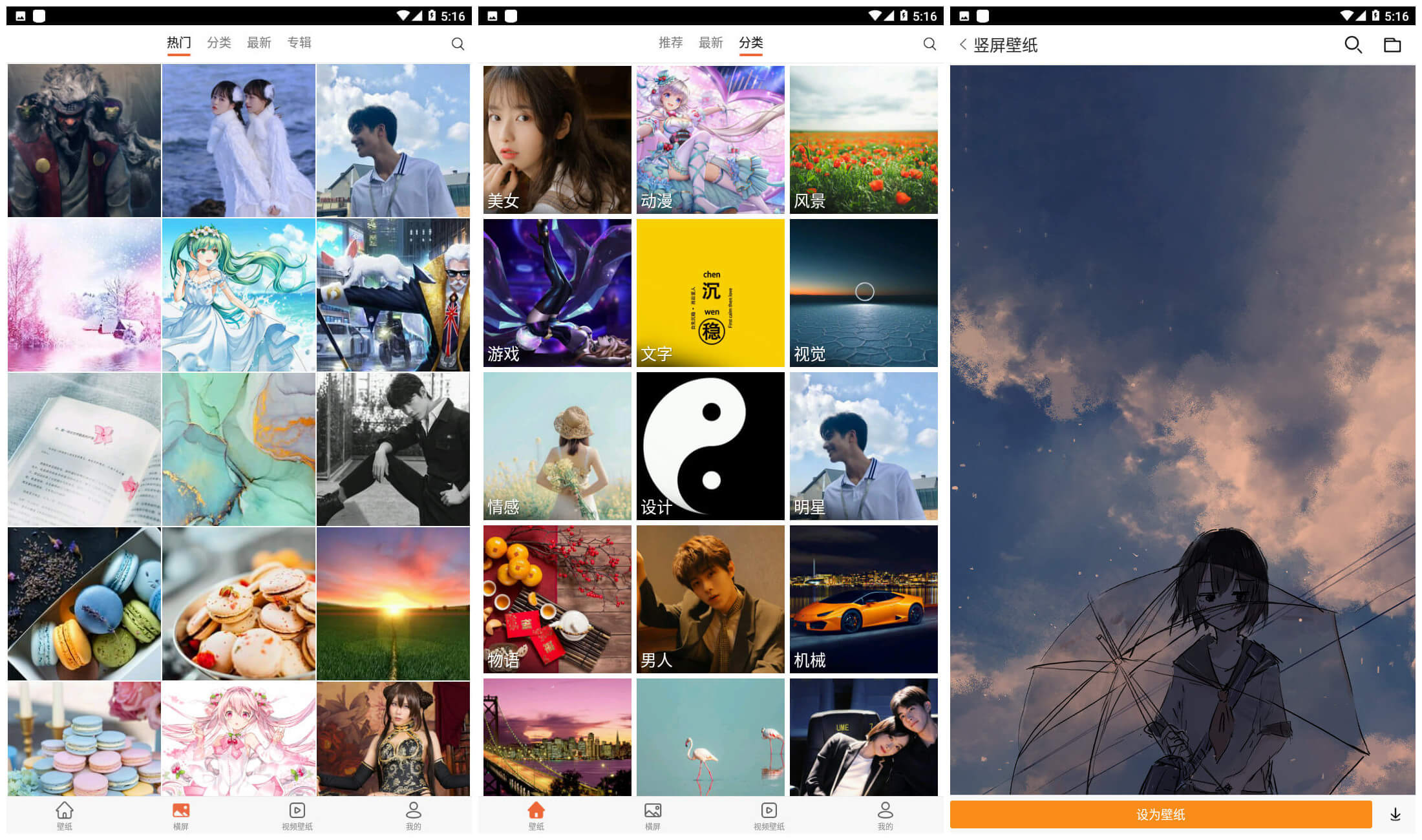The width and height of the screenshot is (1422, 840).
Task: Browse the 情感 category
Action: pos(557,446)
